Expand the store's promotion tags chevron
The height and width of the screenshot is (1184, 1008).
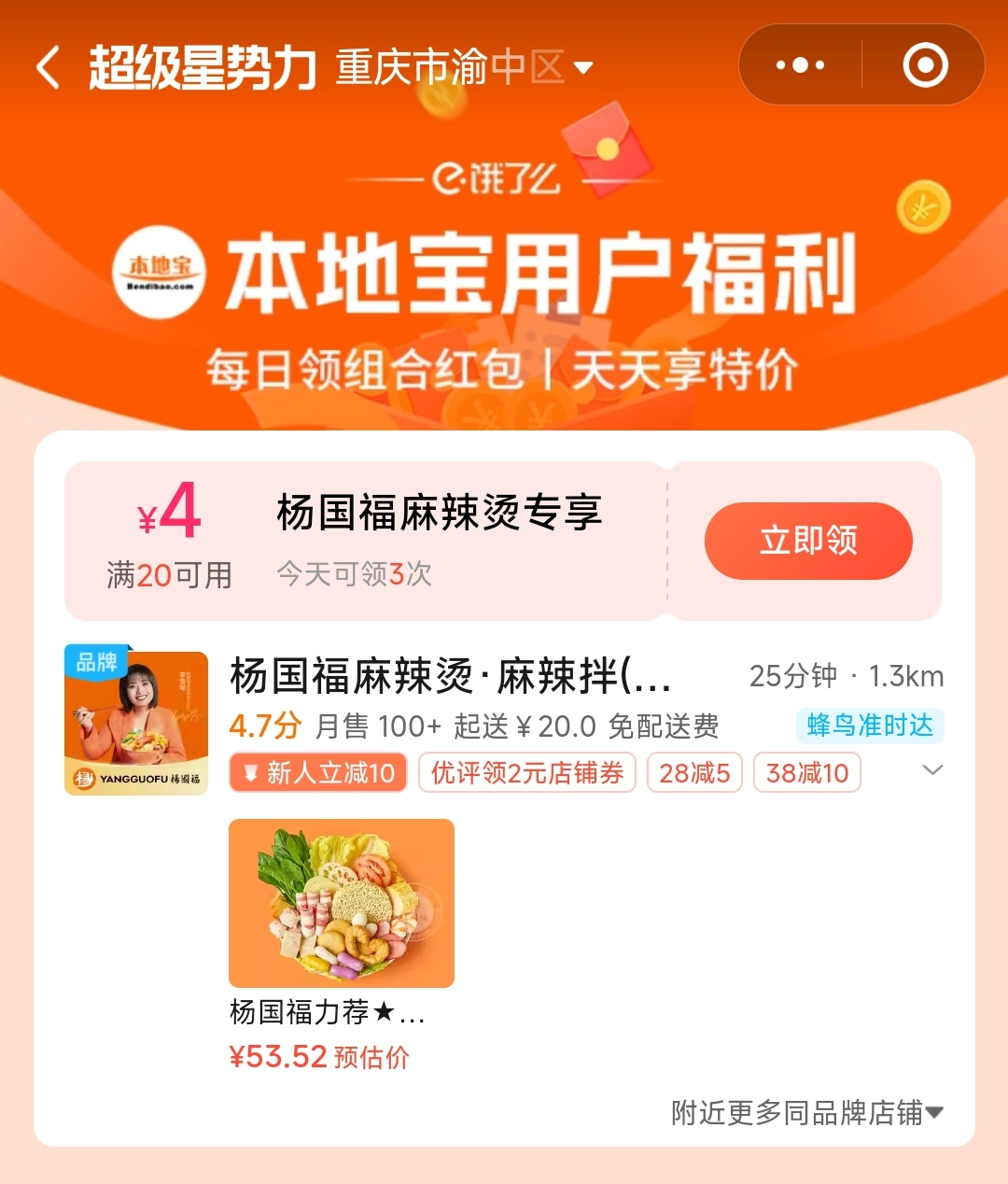tap(931, 770)
